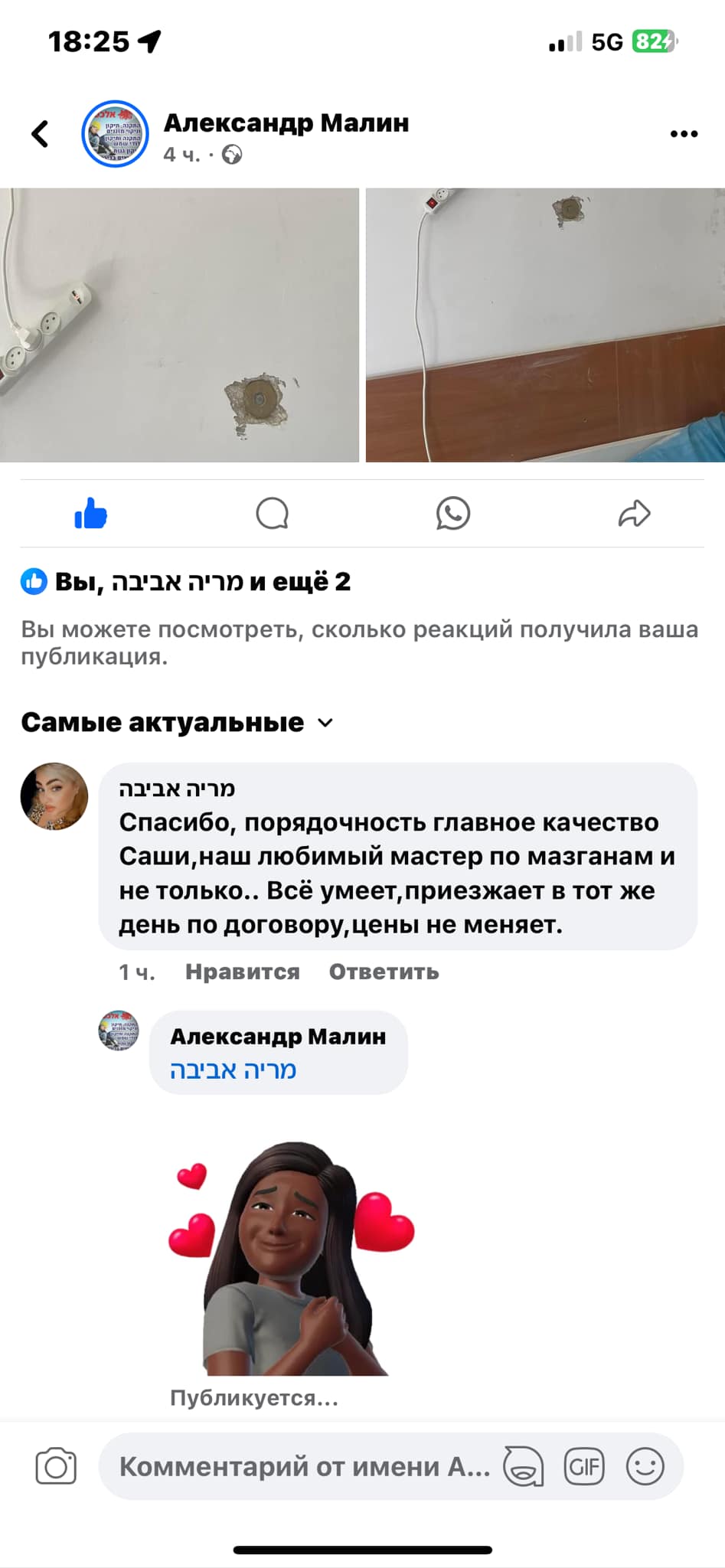This screenshot has height=1568, width=725.
Task: View who reacted: Вы, מריה אביבה и ещё 2
Action: 202,582
